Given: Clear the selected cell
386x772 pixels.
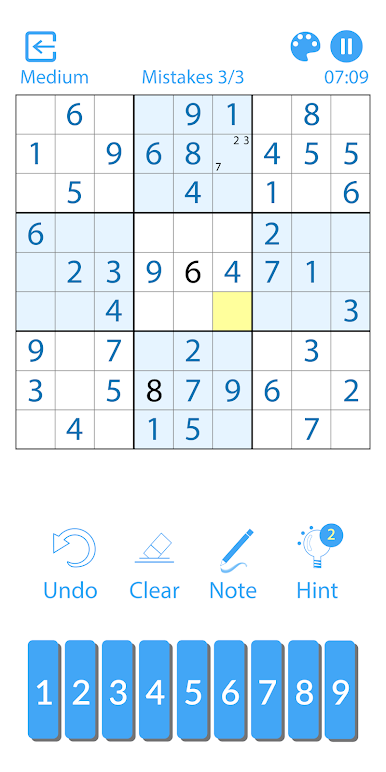Looking at the screenshot, I should [x=154, y=564].
